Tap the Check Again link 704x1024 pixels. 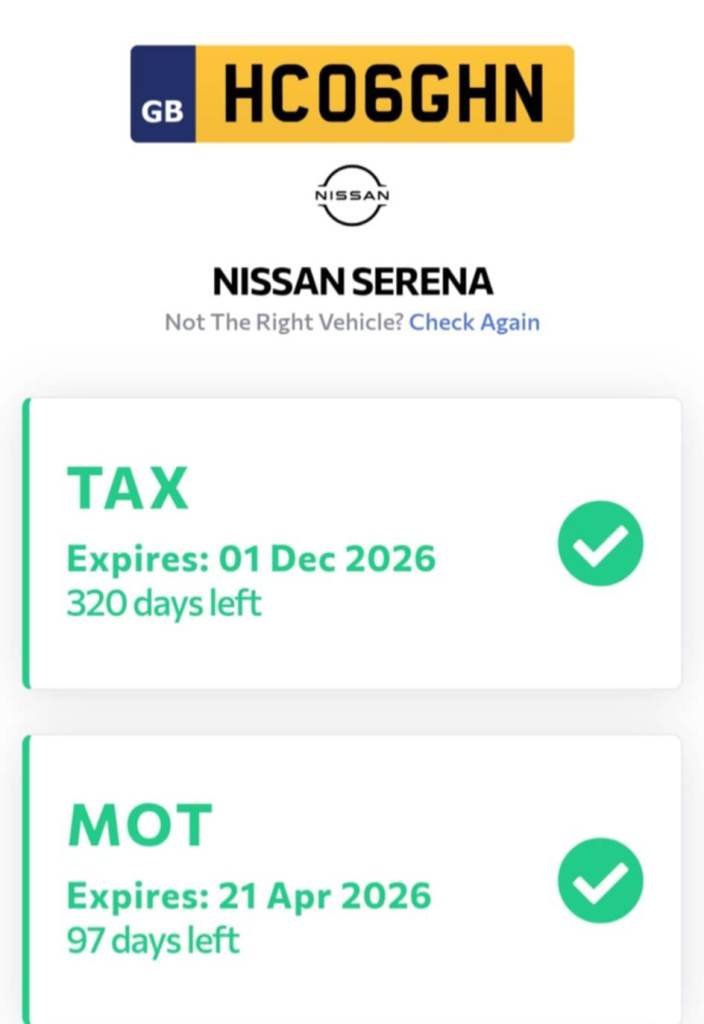(474, 323)
